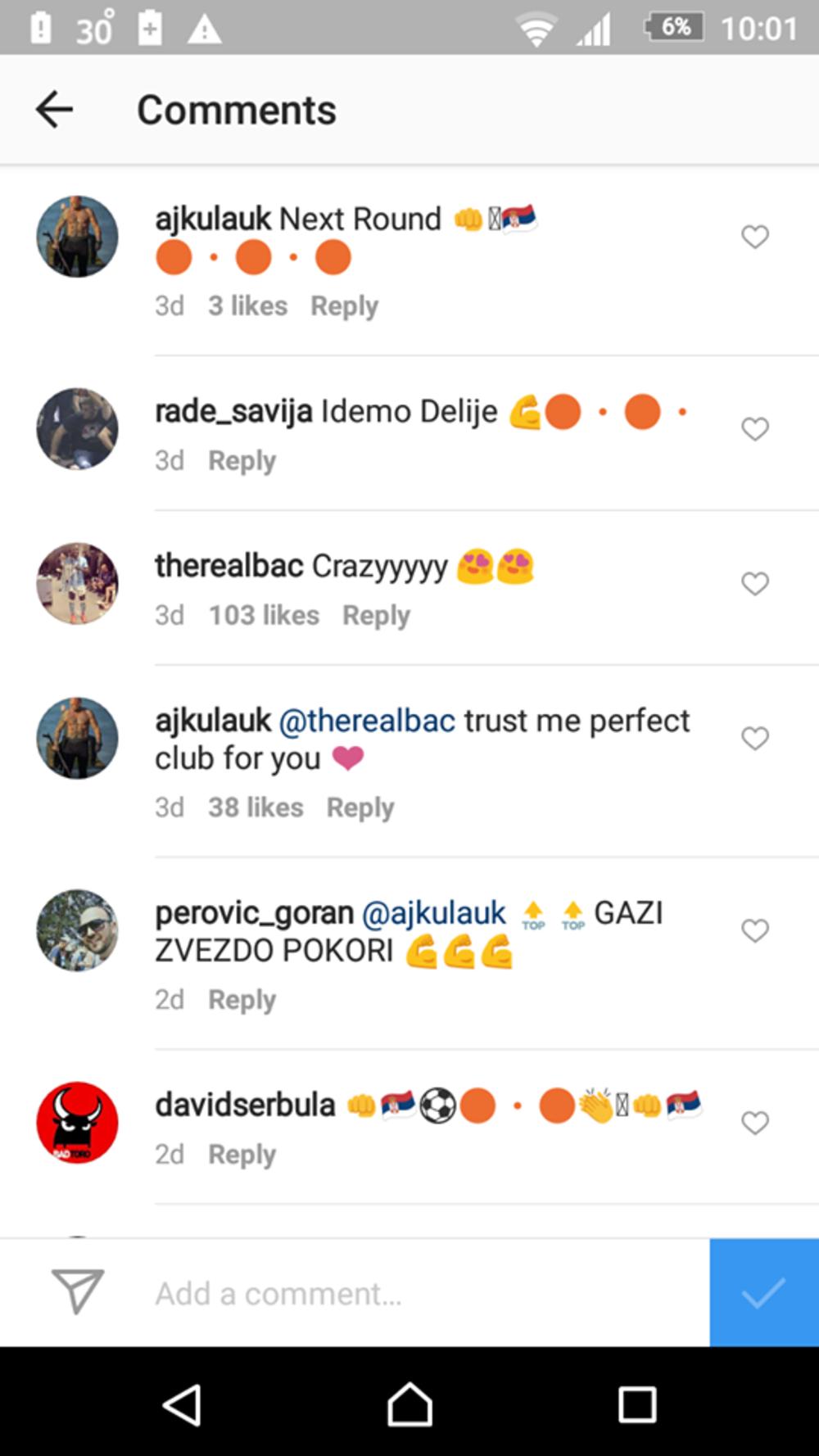Open the @therealbac mention link
This screenshot has height=1456, width=819.
367,721
